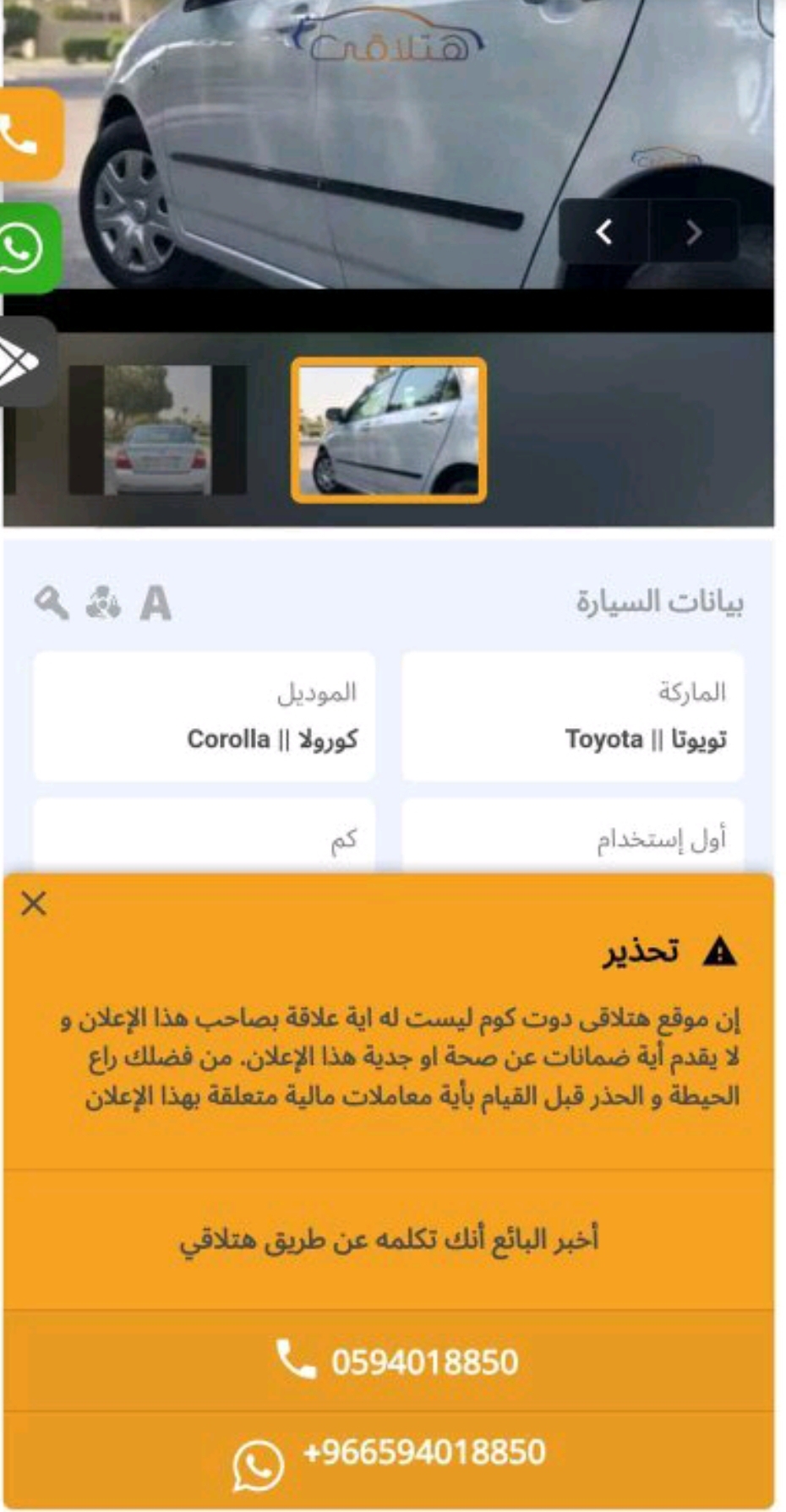Screen dimensions: 786x1512
Task: Open the Google Play side button
Action: point(24,362)
